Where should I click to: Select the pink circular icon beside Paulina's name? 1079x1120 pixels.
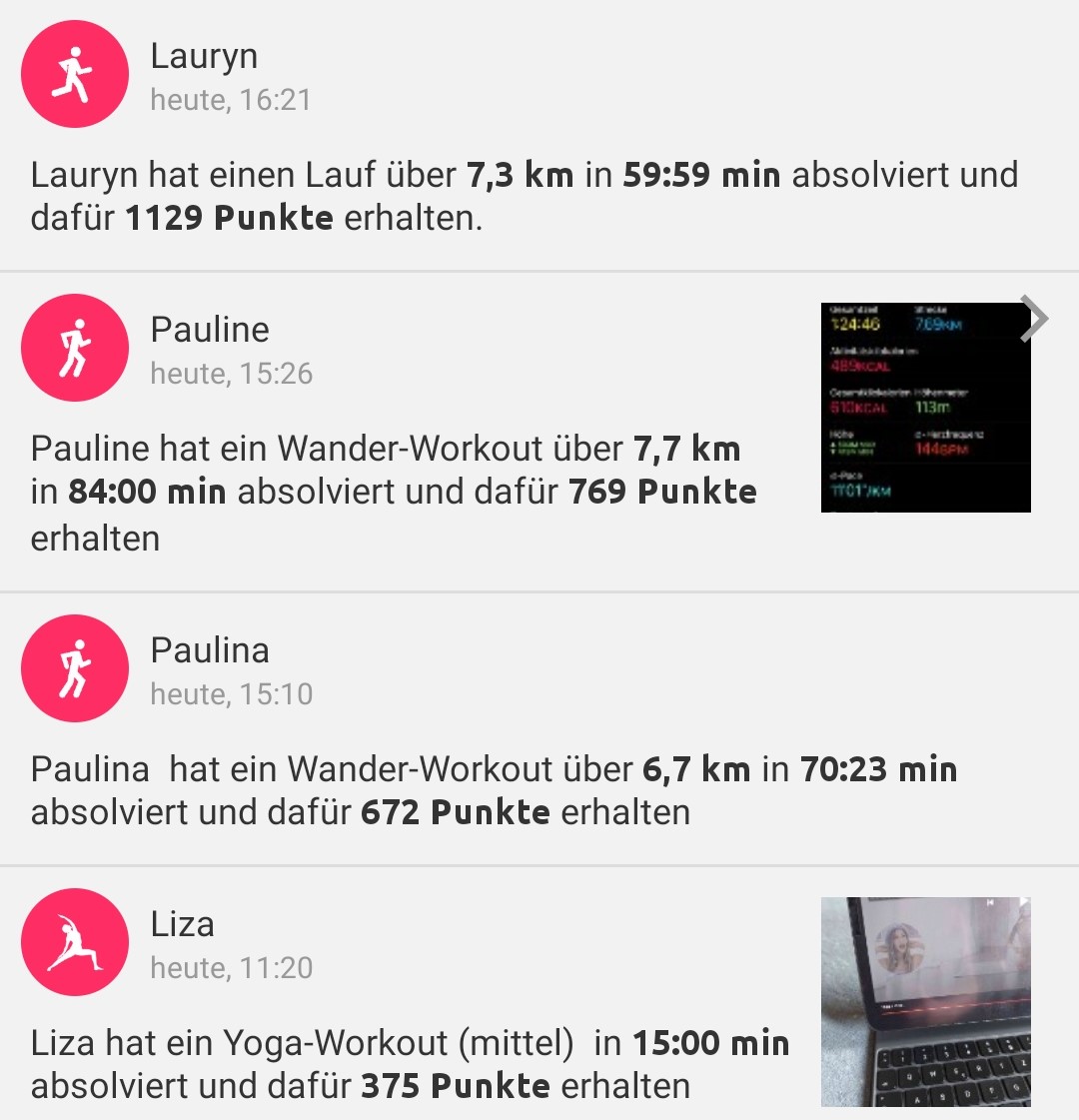tap(75, 668)
